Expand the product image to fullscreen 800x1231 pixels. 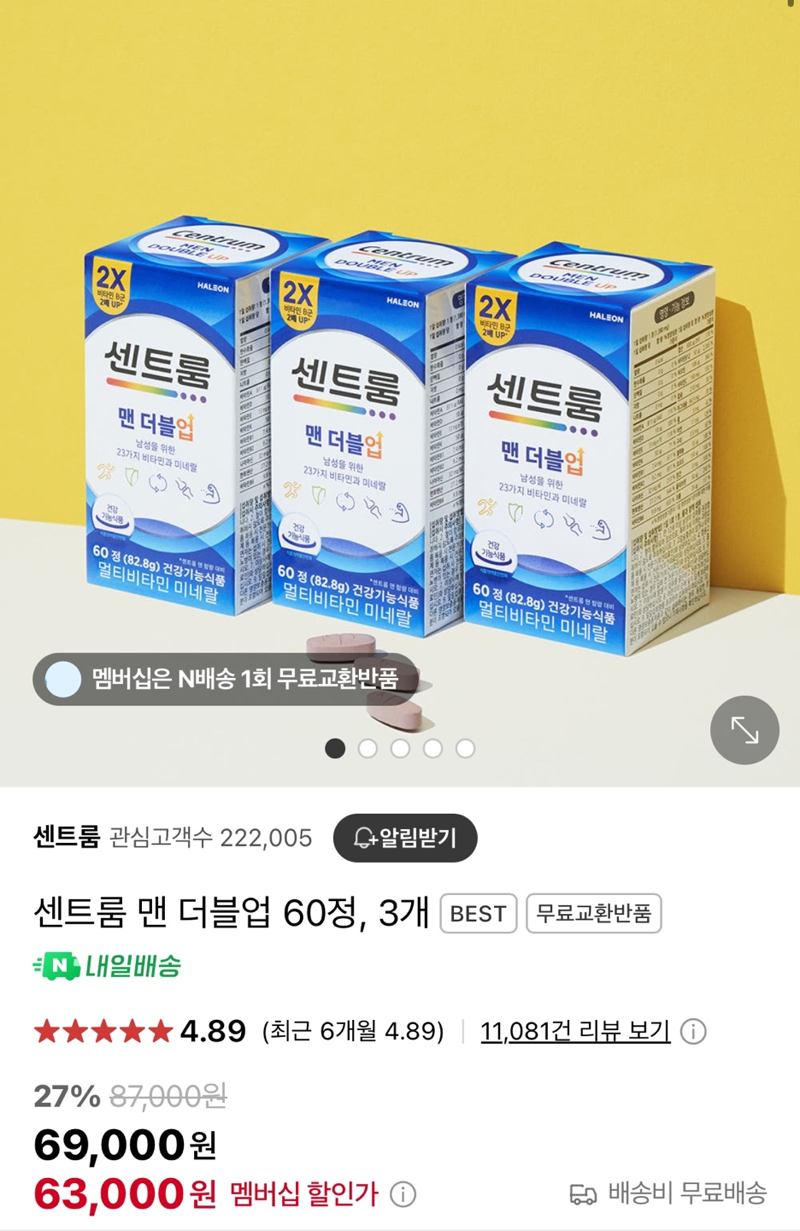[744, 730]
